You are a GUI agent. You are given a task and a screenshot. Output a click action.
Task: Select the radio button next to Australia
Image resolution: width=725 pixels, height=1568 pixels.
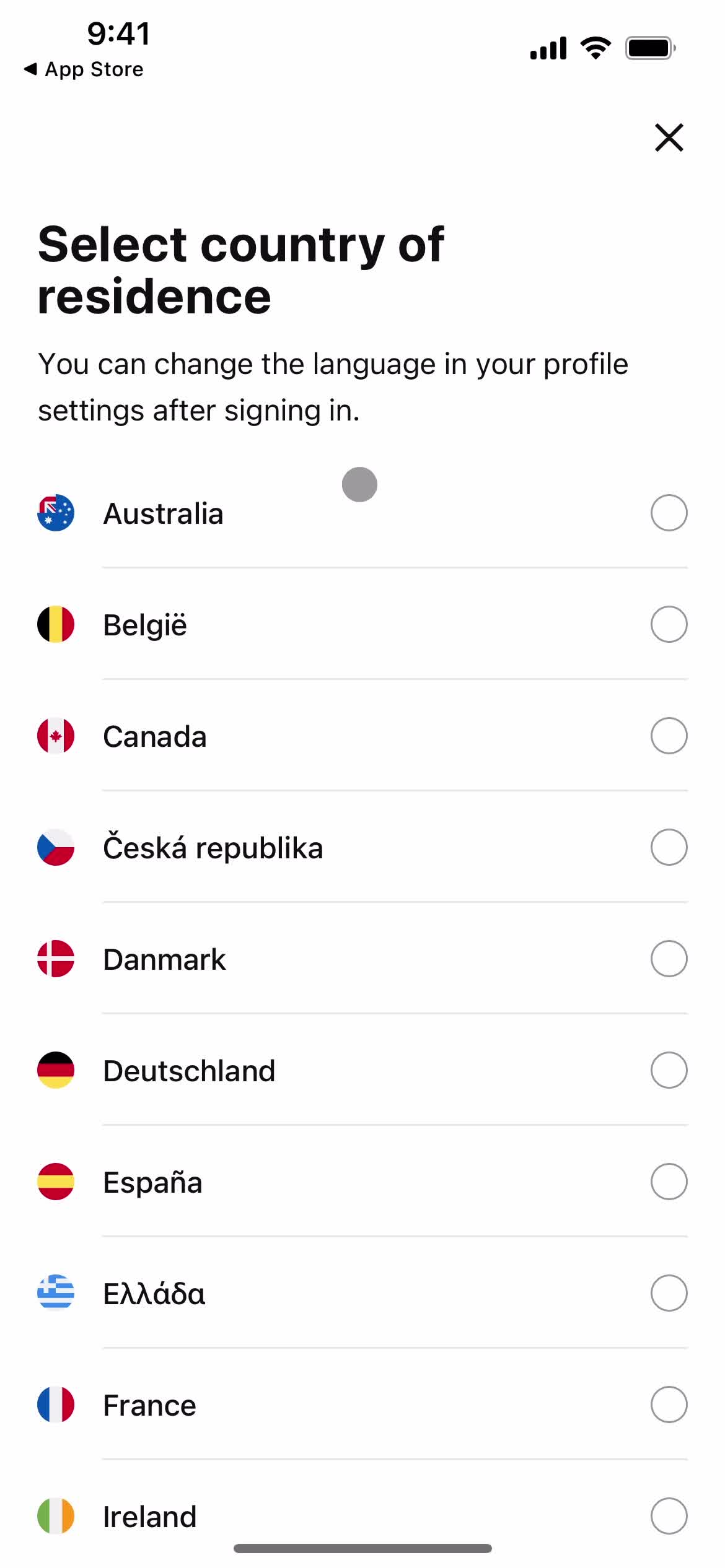coord(669,512)
